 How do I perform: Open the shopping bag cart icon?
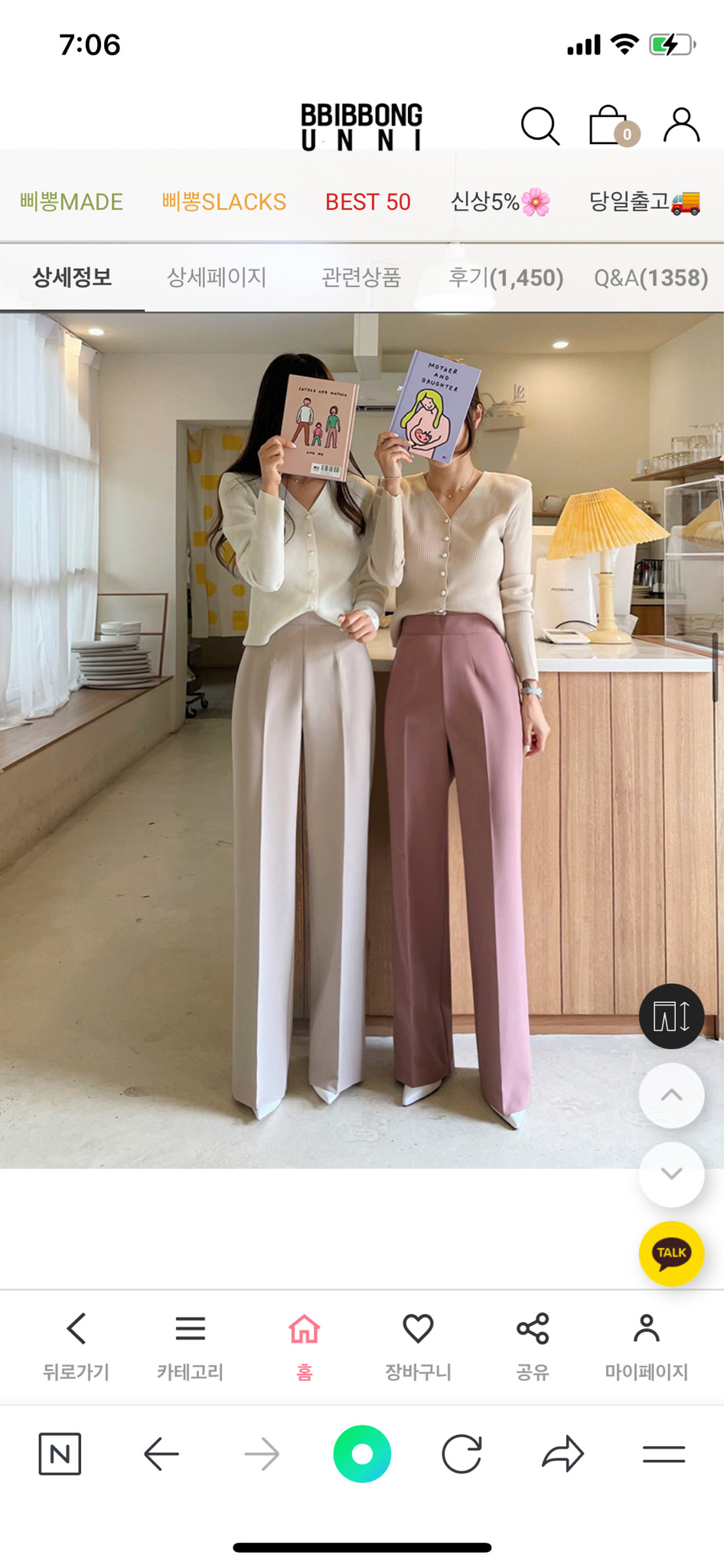pos(610,126)
